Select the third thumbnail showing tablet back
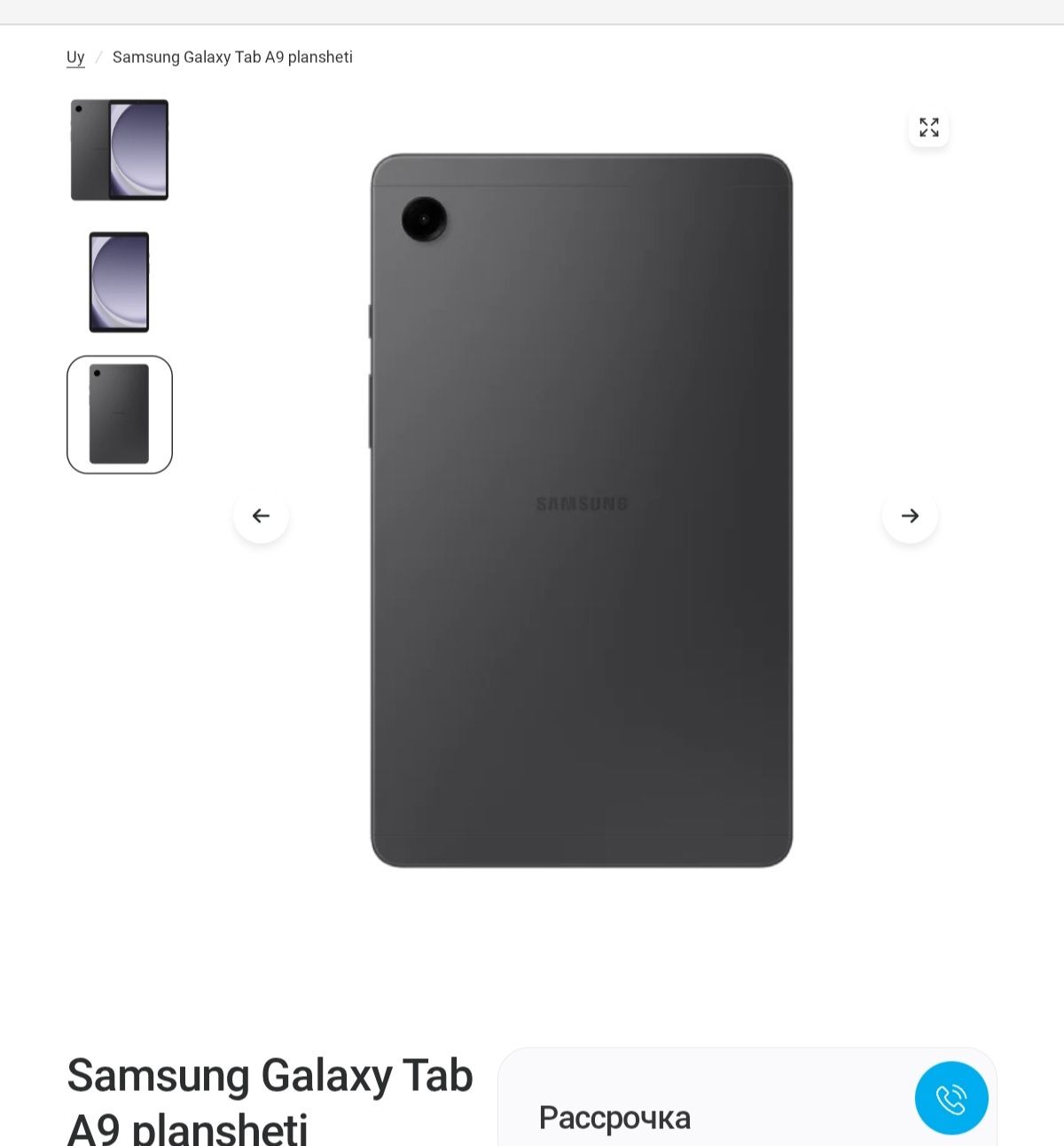Screen dimensions: 1064x1146 click(x=120, y=414)
